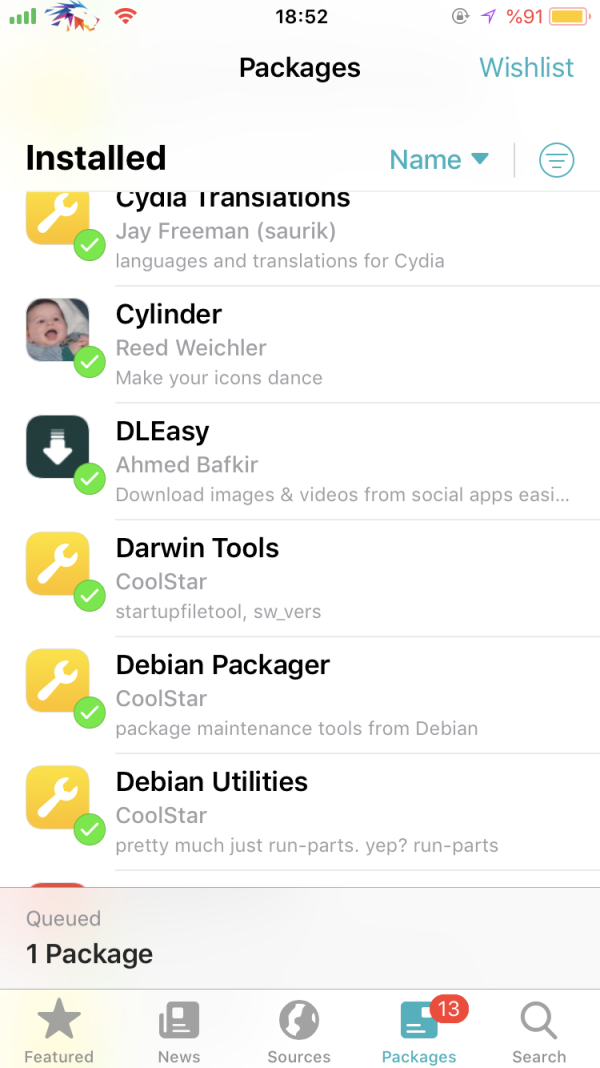View DLEasy package details
The height and width of the screenshot is (1068, 600).
(x=300, y=462)
